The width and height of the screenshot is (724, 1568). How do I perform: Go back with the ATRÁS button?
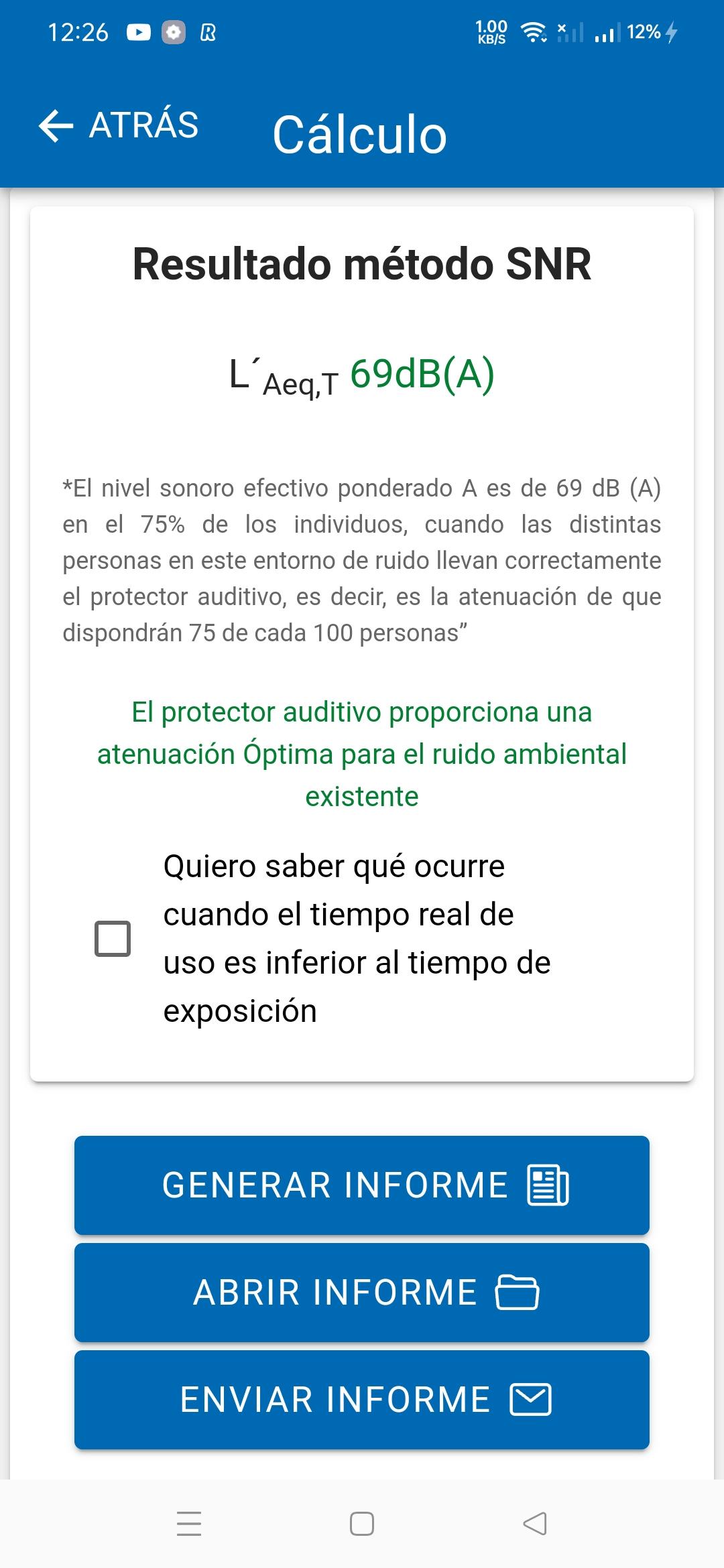119,125
